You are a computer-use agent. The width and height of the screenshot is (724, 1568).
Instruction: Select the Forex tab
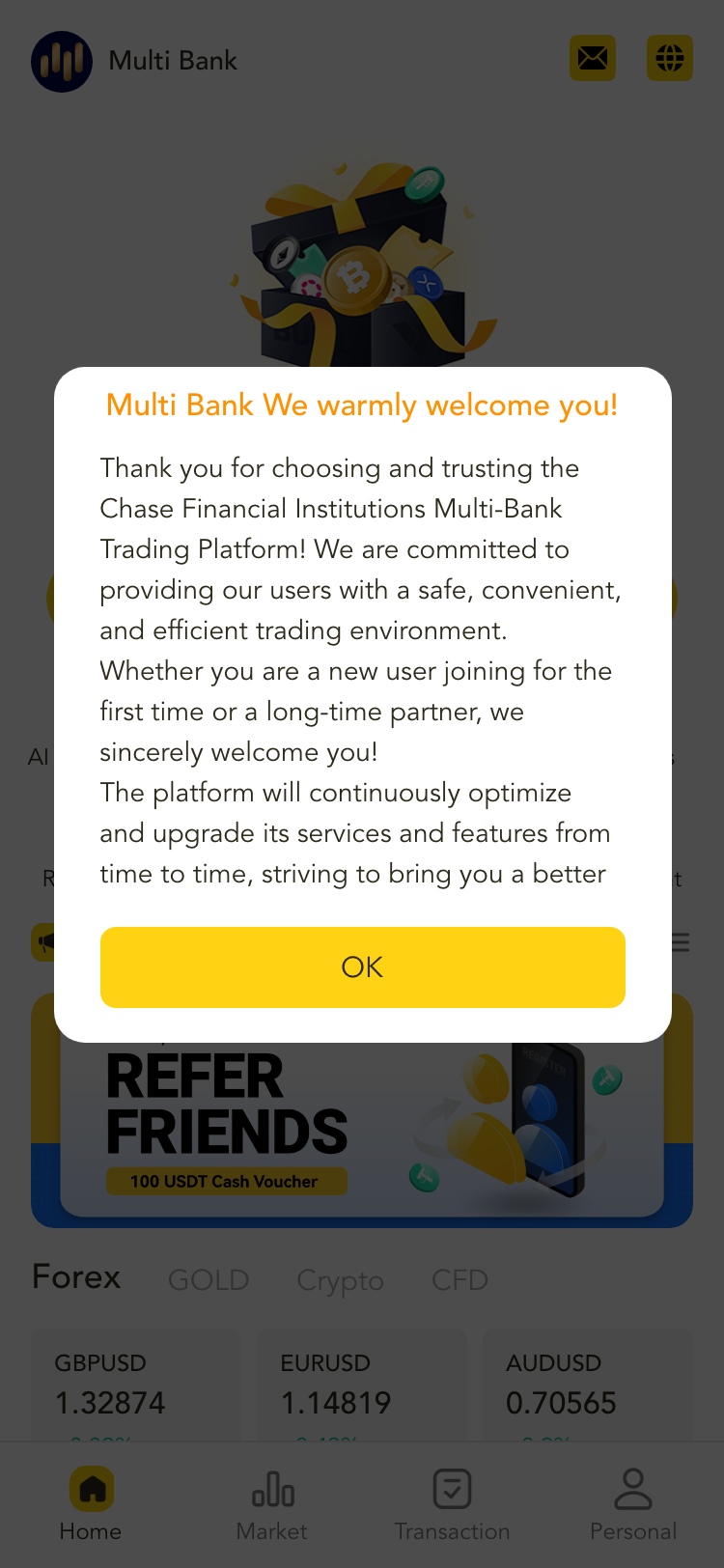pos(76,1277)
